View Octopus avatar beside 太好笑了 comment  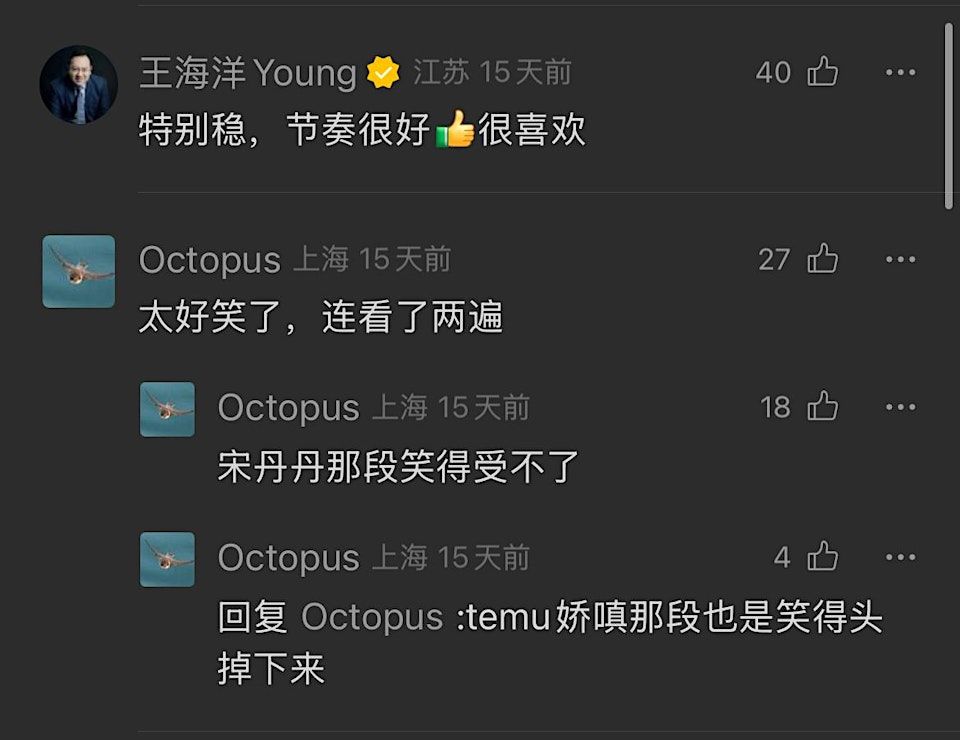pyautogui.click(x=79, y=271)
